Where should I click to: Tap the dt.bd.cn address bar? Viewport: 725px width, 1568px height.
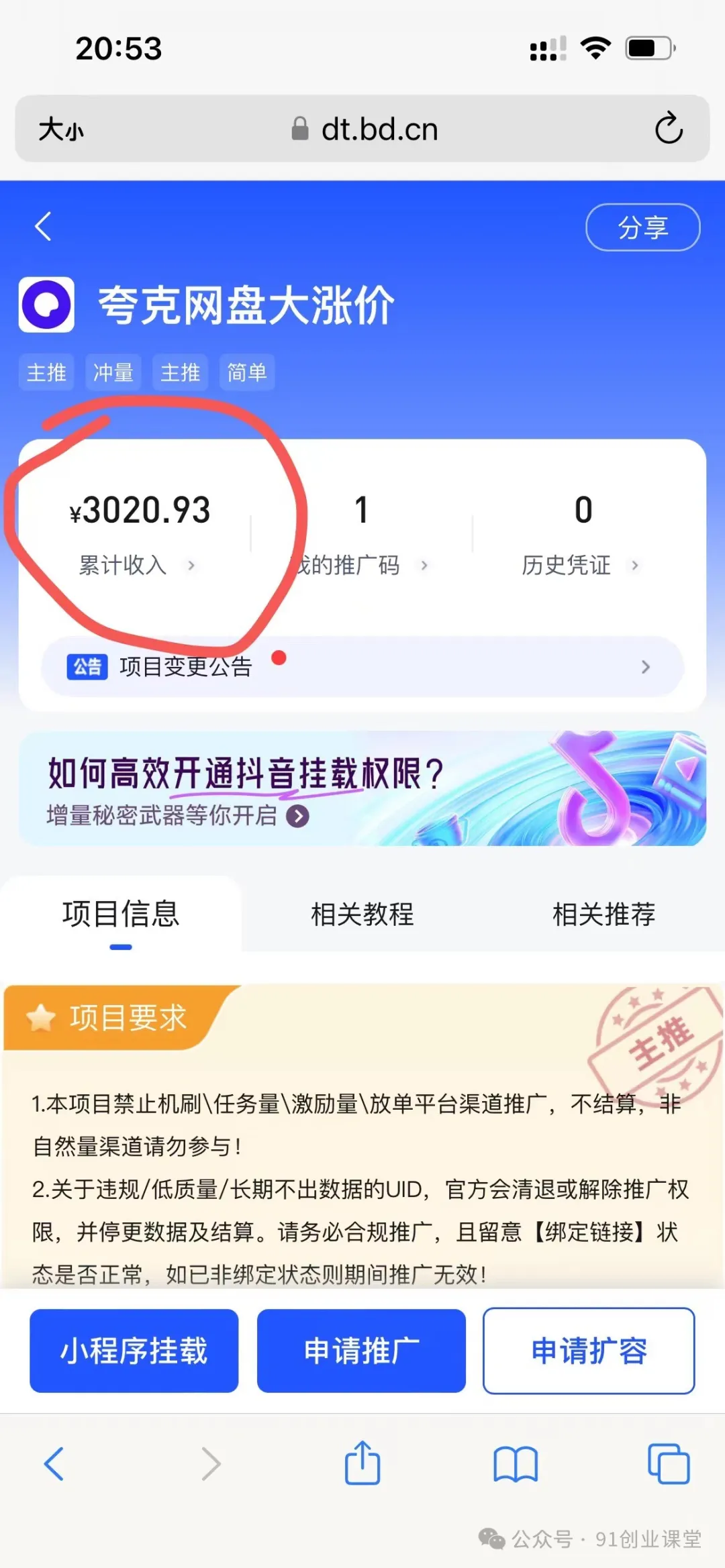(x=379, y=129)
